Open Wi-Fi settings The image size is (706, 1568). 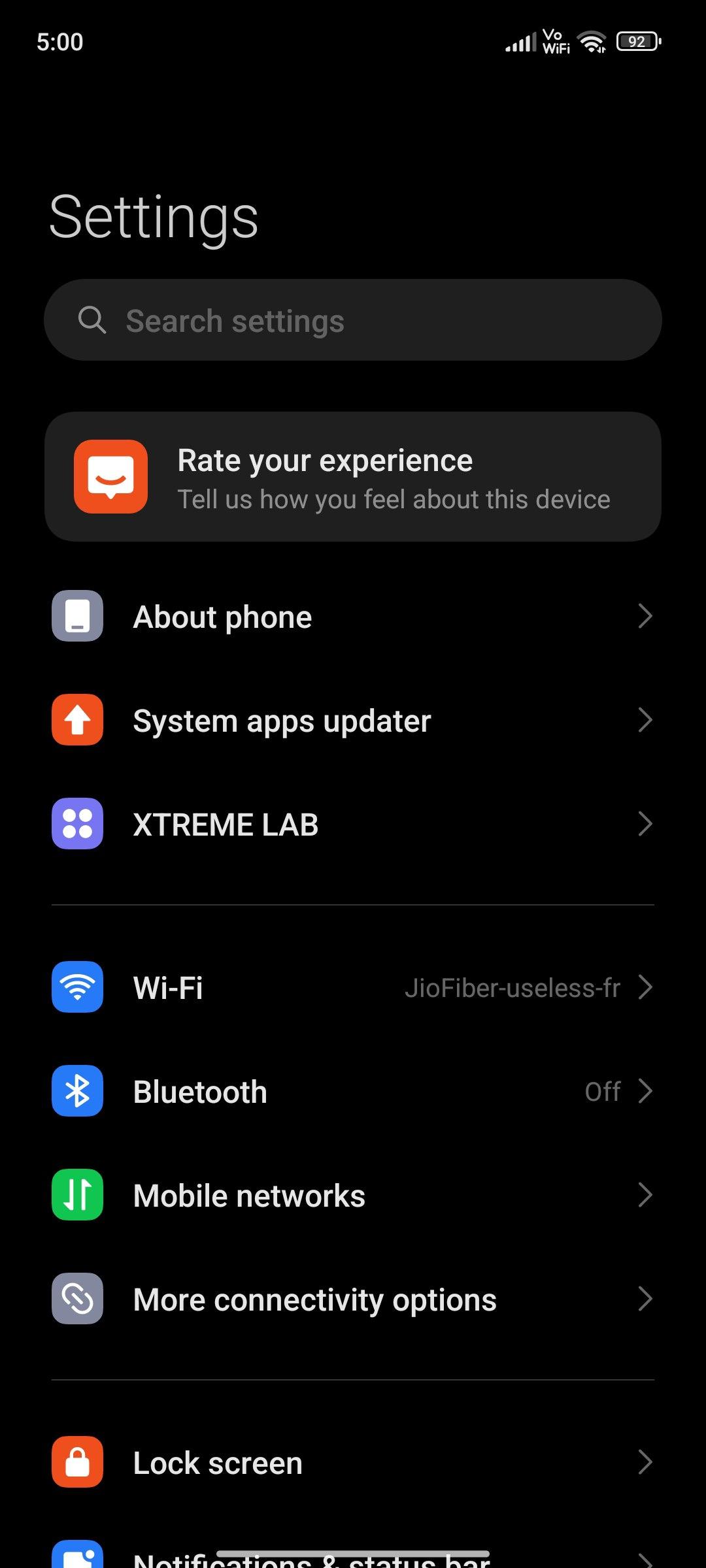click(x=353, y=987)
